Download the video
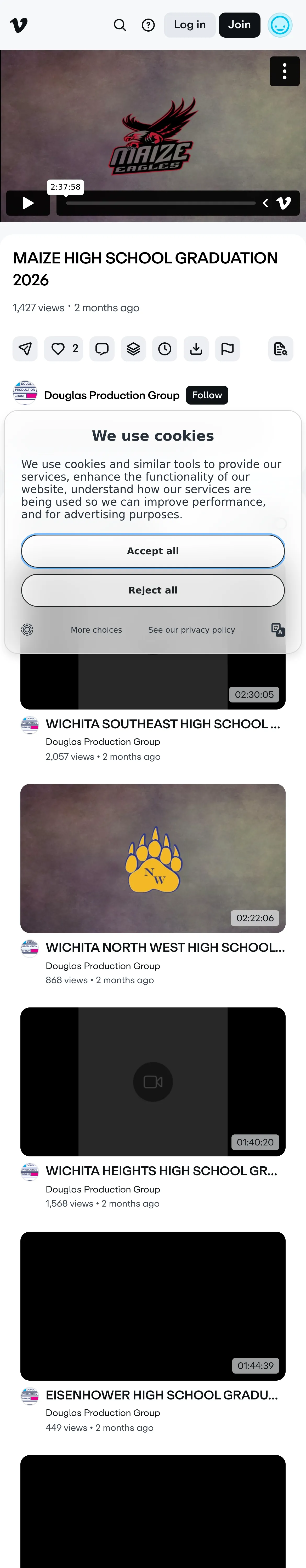Viewport: 306px width, 1568px height. 196,349
